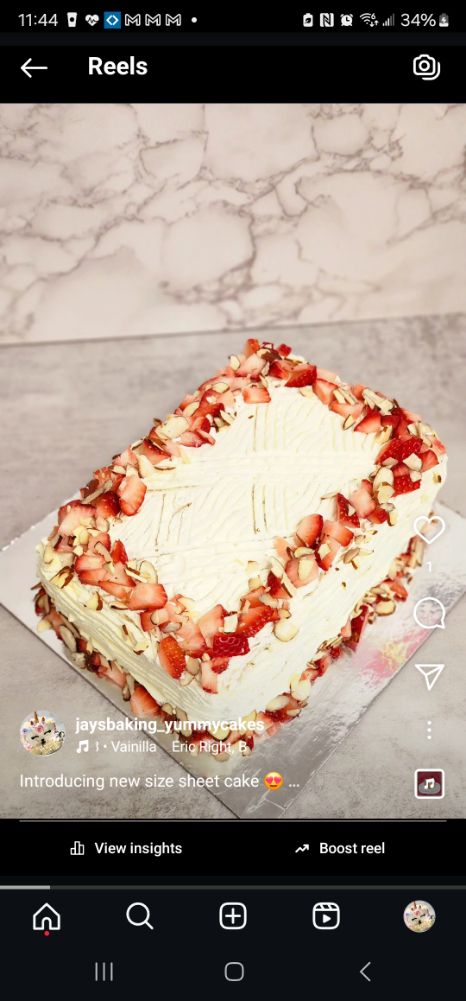Switch to the Home tab
Viewport: 466px width, 1001px height.
47,917
